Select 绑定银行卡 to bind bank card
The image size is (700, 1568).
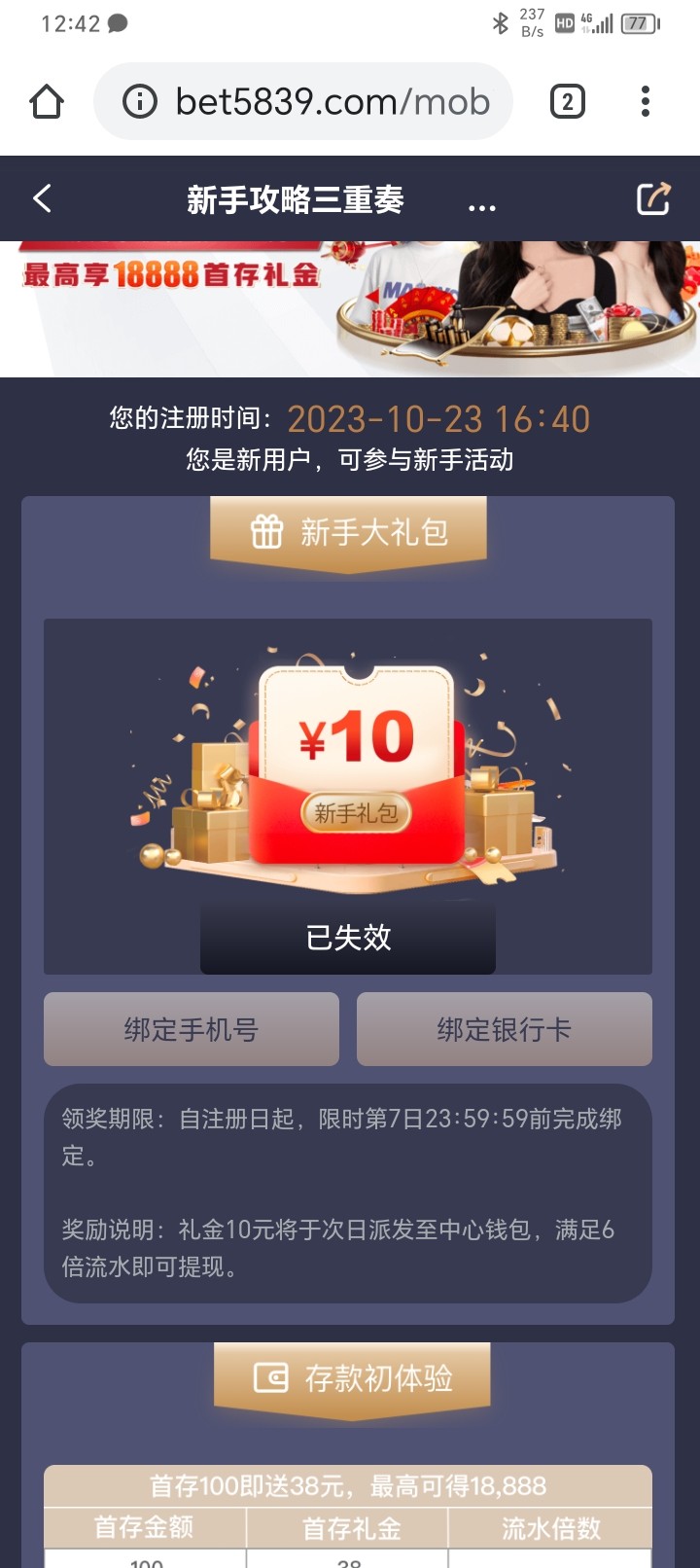tap(504, 1029)
